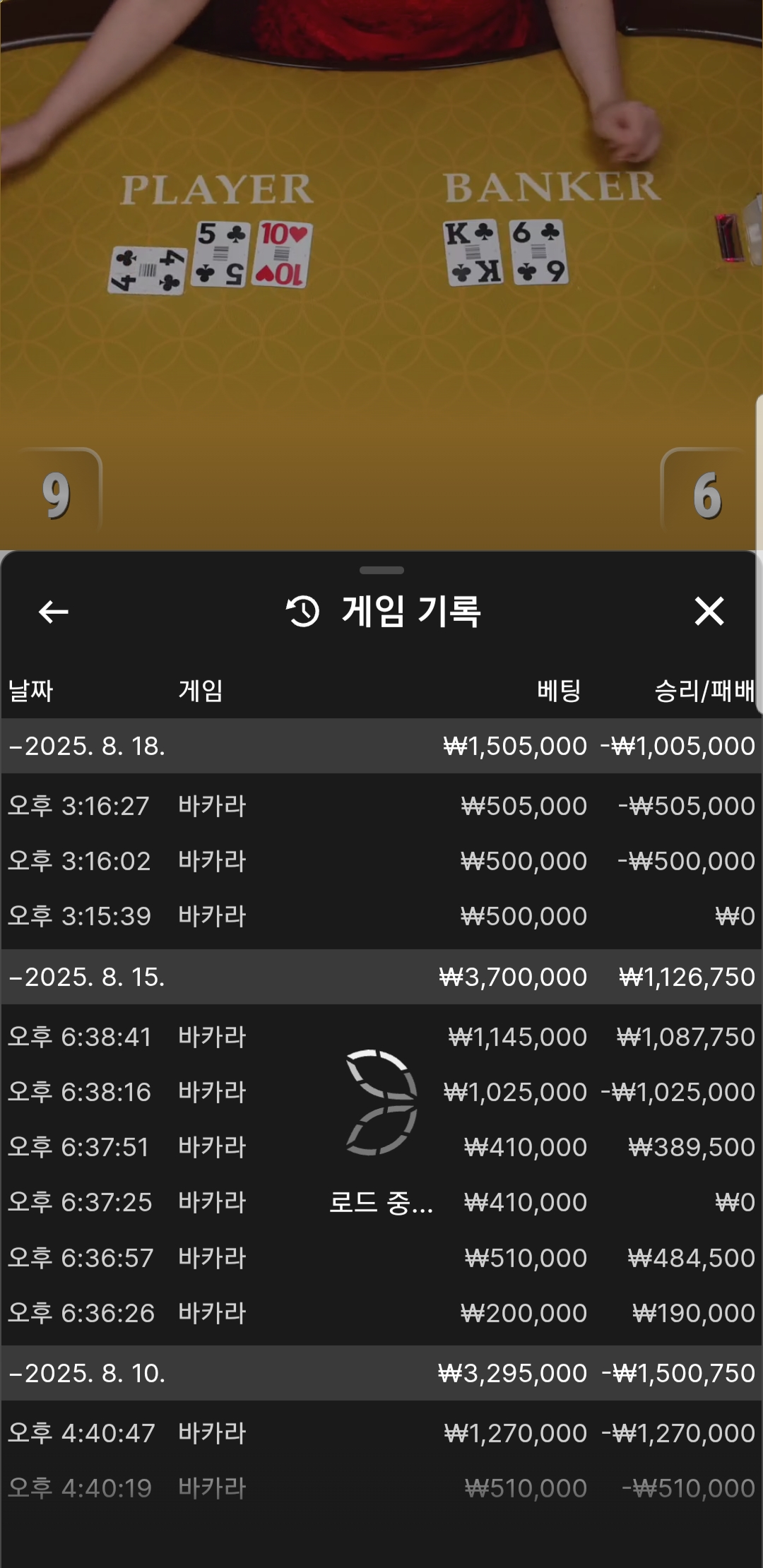View details of the 오후 6:38:41 game
Image resolution: width=763 pixels, height=1568 pixels.
tap(381, 1037)
